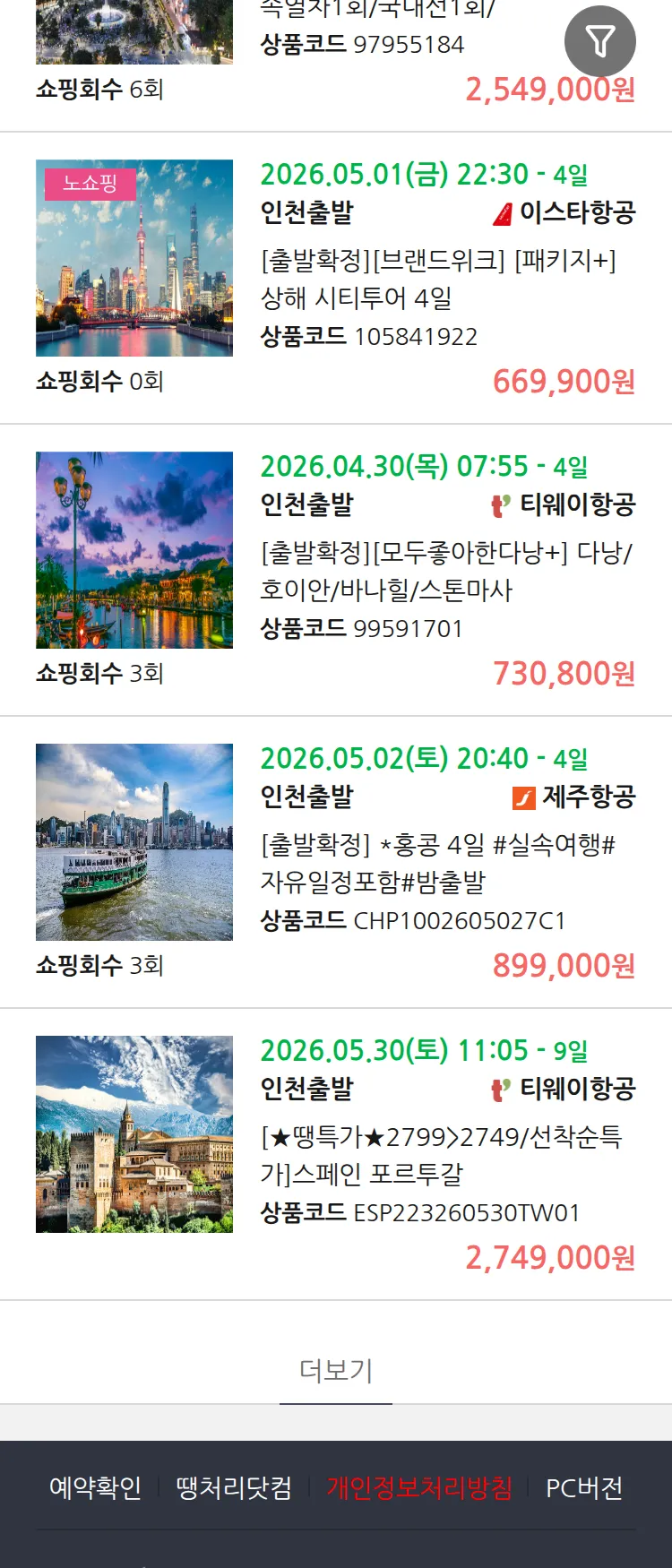Select the Hong Kong 4-day Jeju Air package
Viewport: 672px width, 1568px height.
(x=438, y=863)
